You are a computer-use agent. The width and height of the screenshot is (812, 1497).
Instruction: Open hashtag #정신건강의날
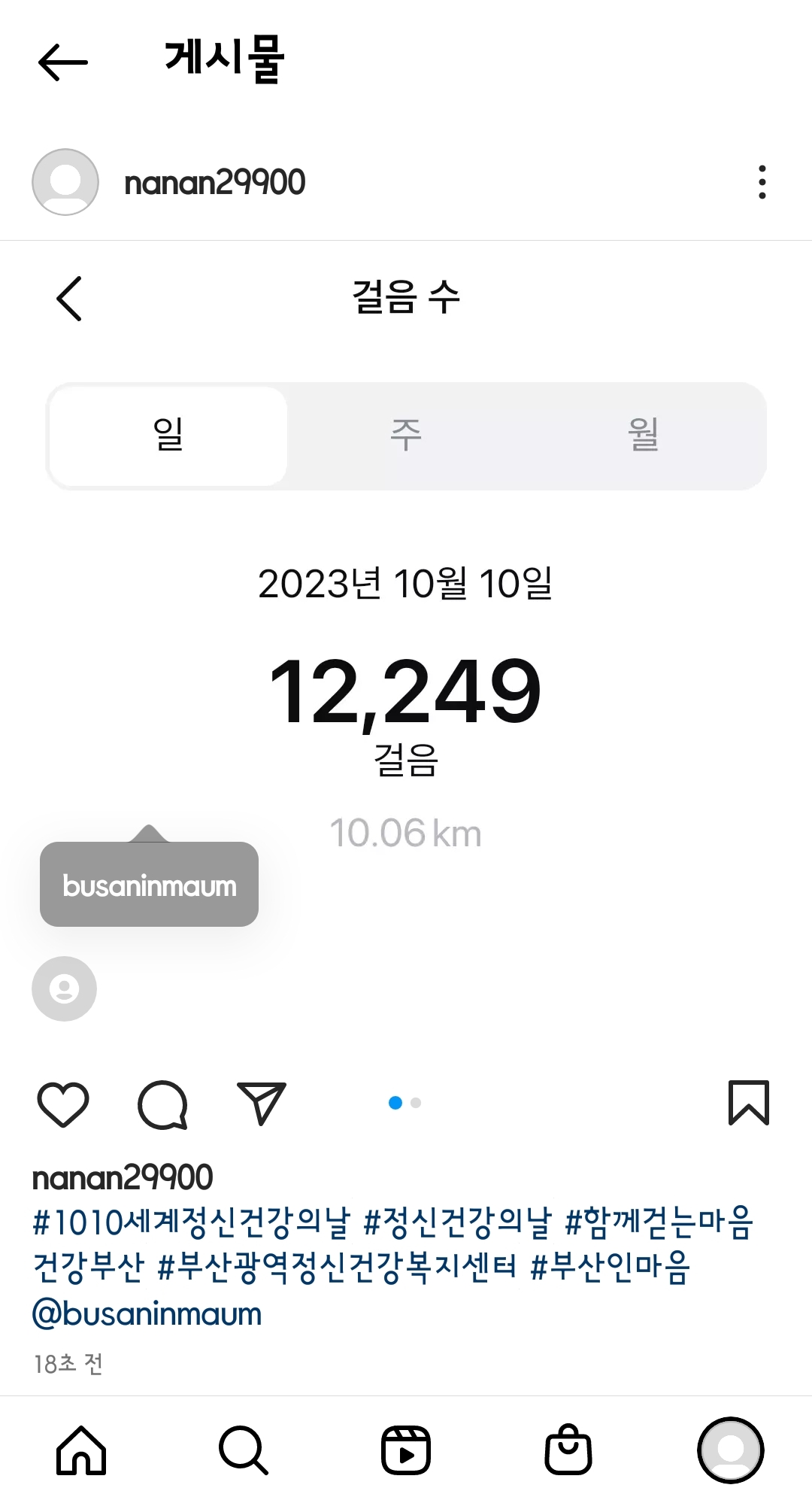point(457,1222)
